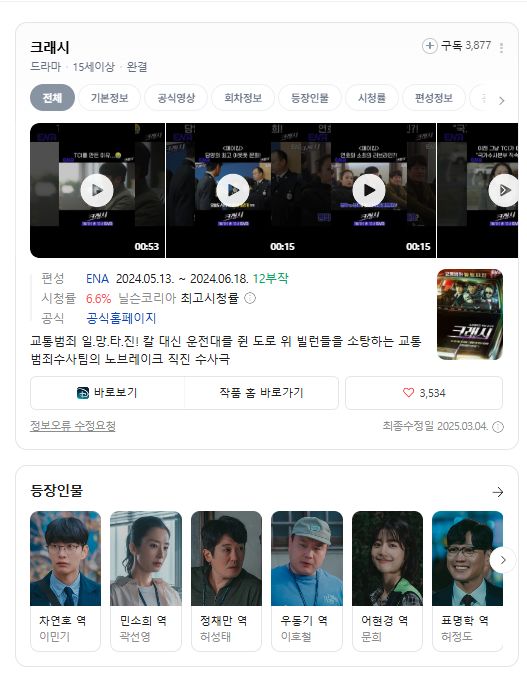This screenshot has width=527, height=677.
Task: Like the drama with the heart button
Action: coord(424,393)
